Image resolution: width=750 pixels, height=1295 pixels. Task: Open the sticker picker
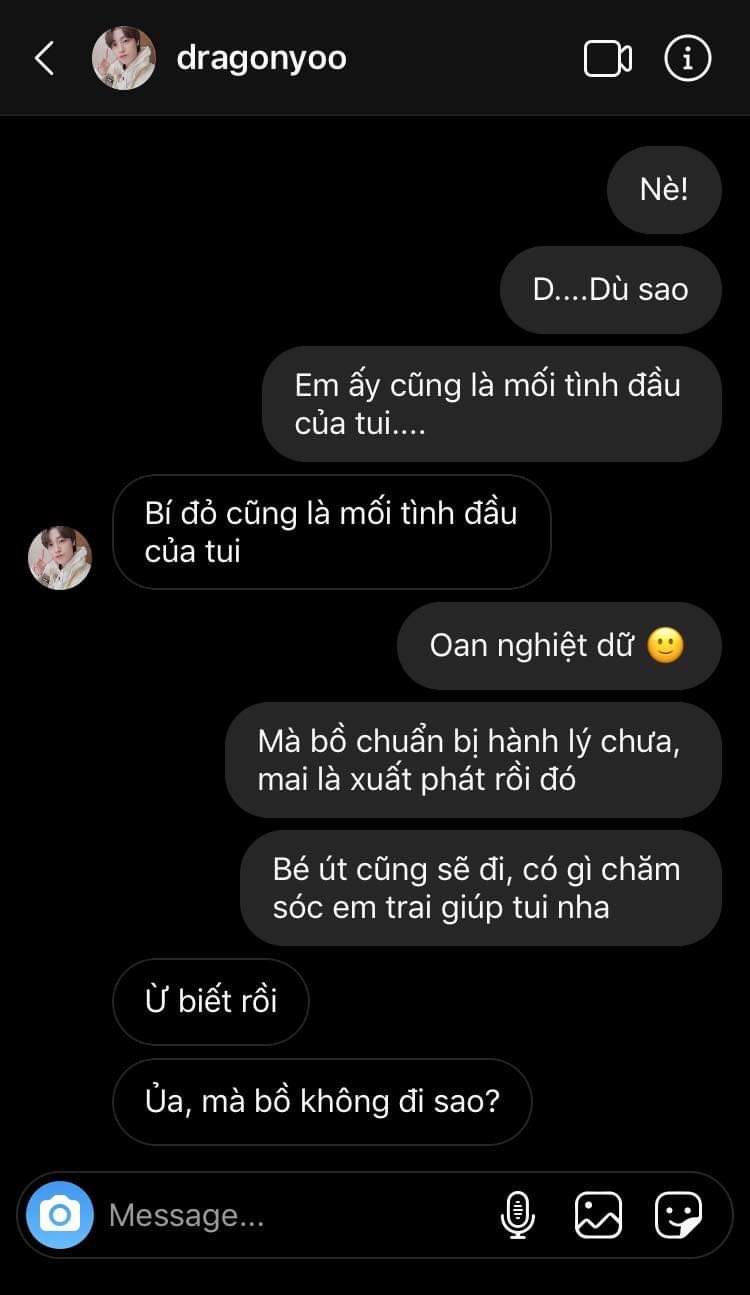point(678,1215)
